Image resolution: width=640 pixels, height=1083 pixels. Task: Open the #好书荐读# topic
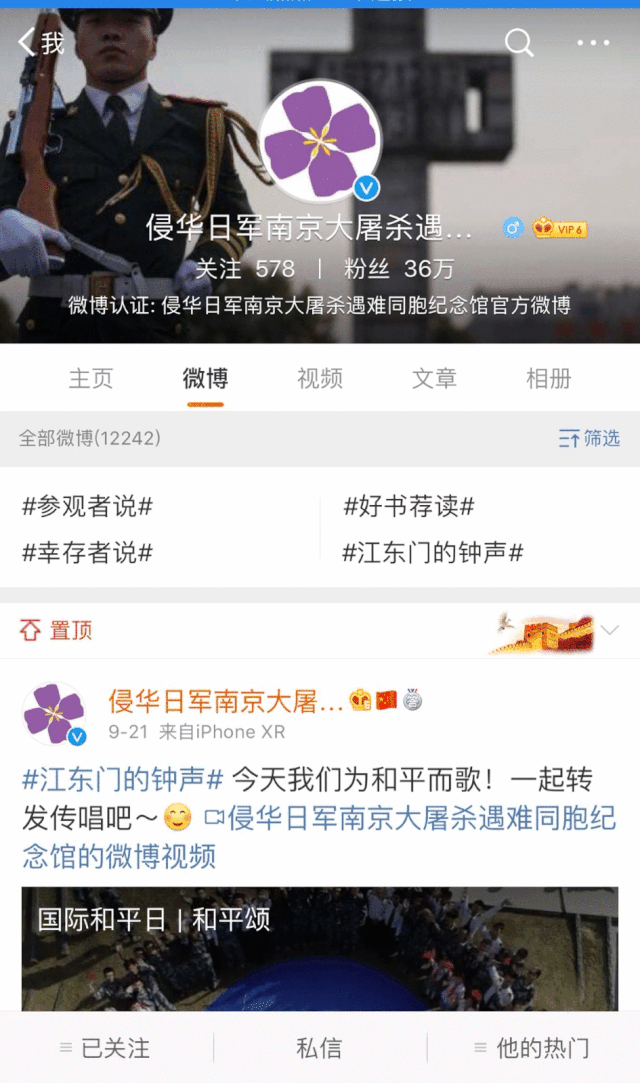click(x=409, y=506)
